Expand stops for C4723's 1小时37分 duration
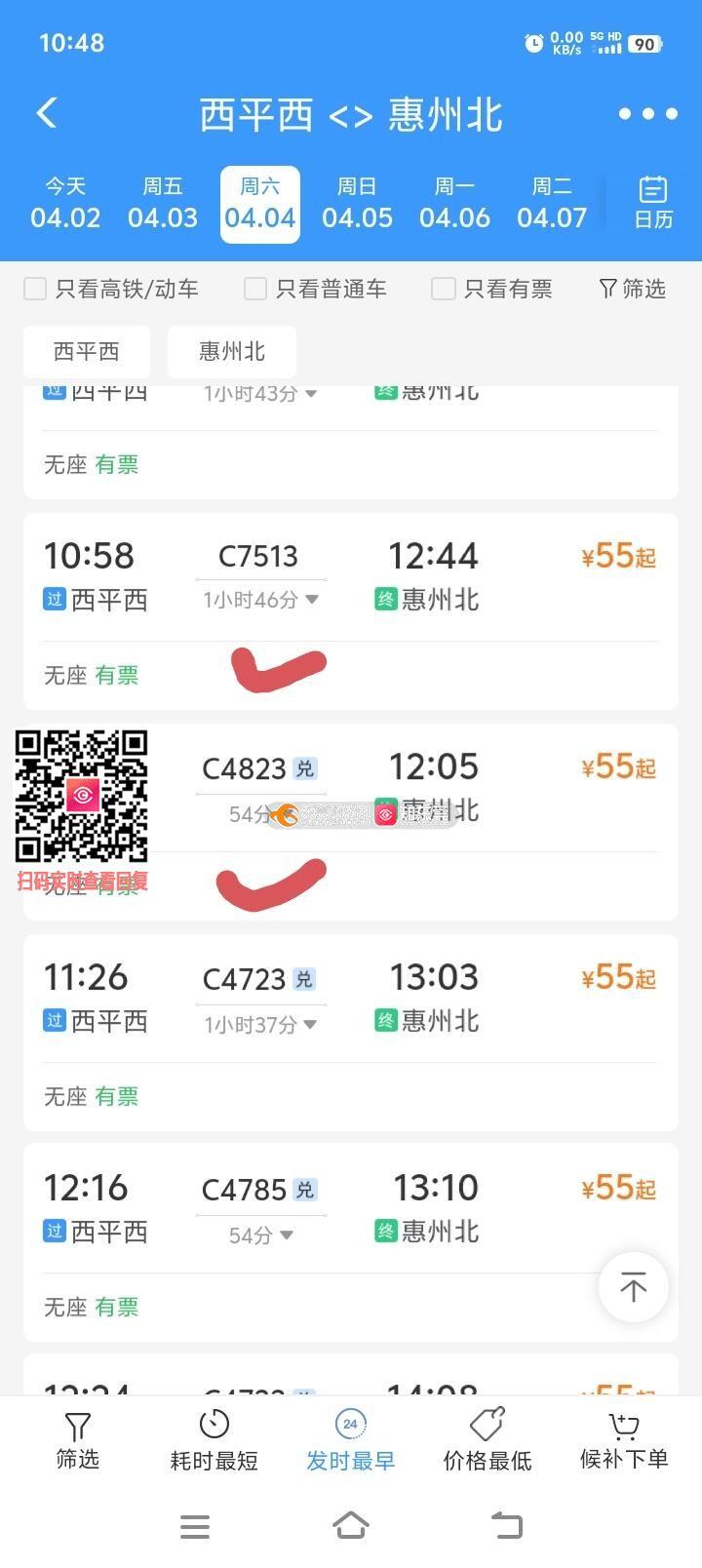The image size is (702, 1568). coord(260,1025)
